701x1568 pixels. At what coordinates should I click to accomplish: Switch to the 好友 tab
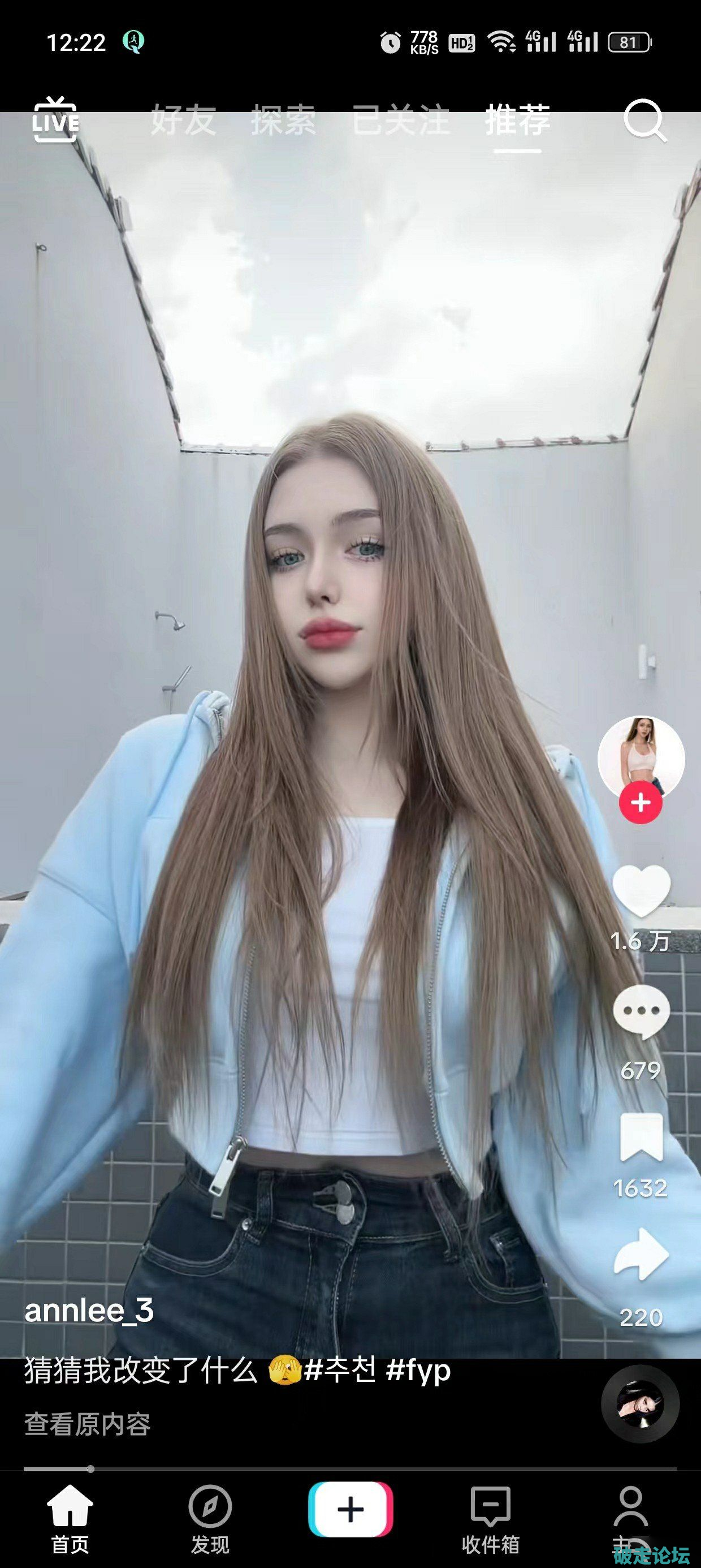pos(183,120)
